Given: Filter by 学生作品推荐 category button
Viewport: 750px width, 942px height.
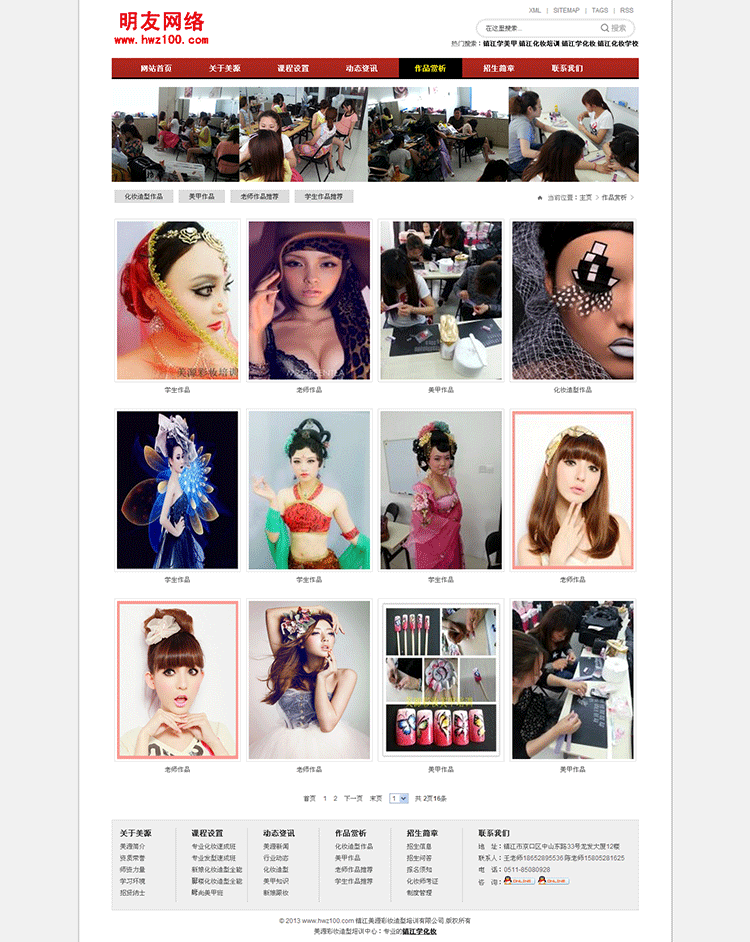Looking at the screenshot, I should pos(324,197).
